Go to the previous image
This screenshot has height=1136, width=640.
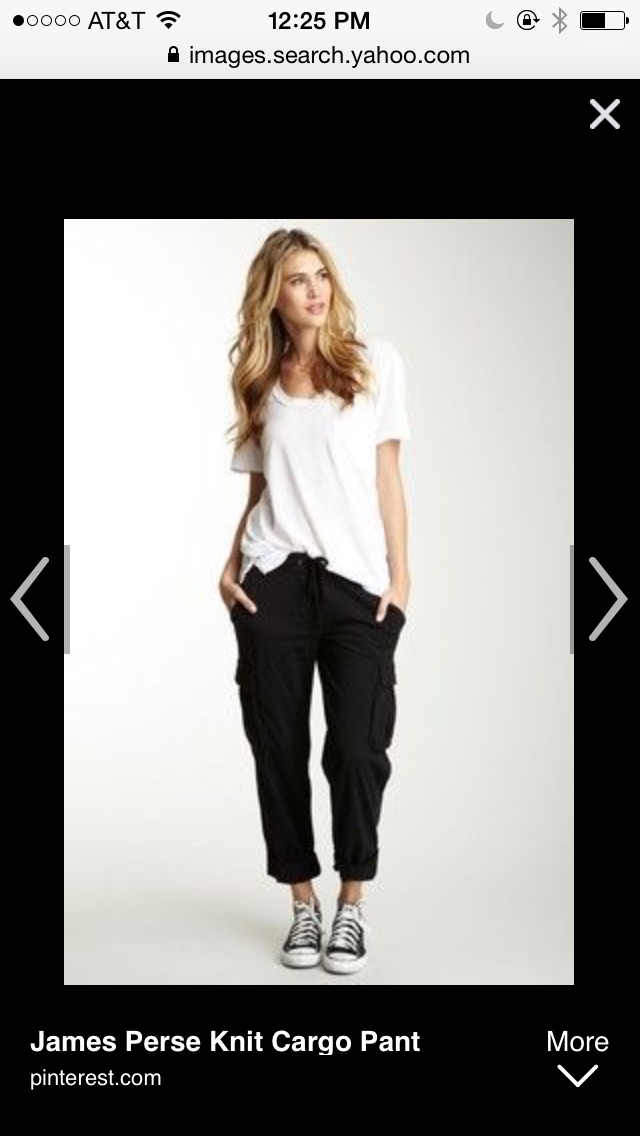click(30, 598)
